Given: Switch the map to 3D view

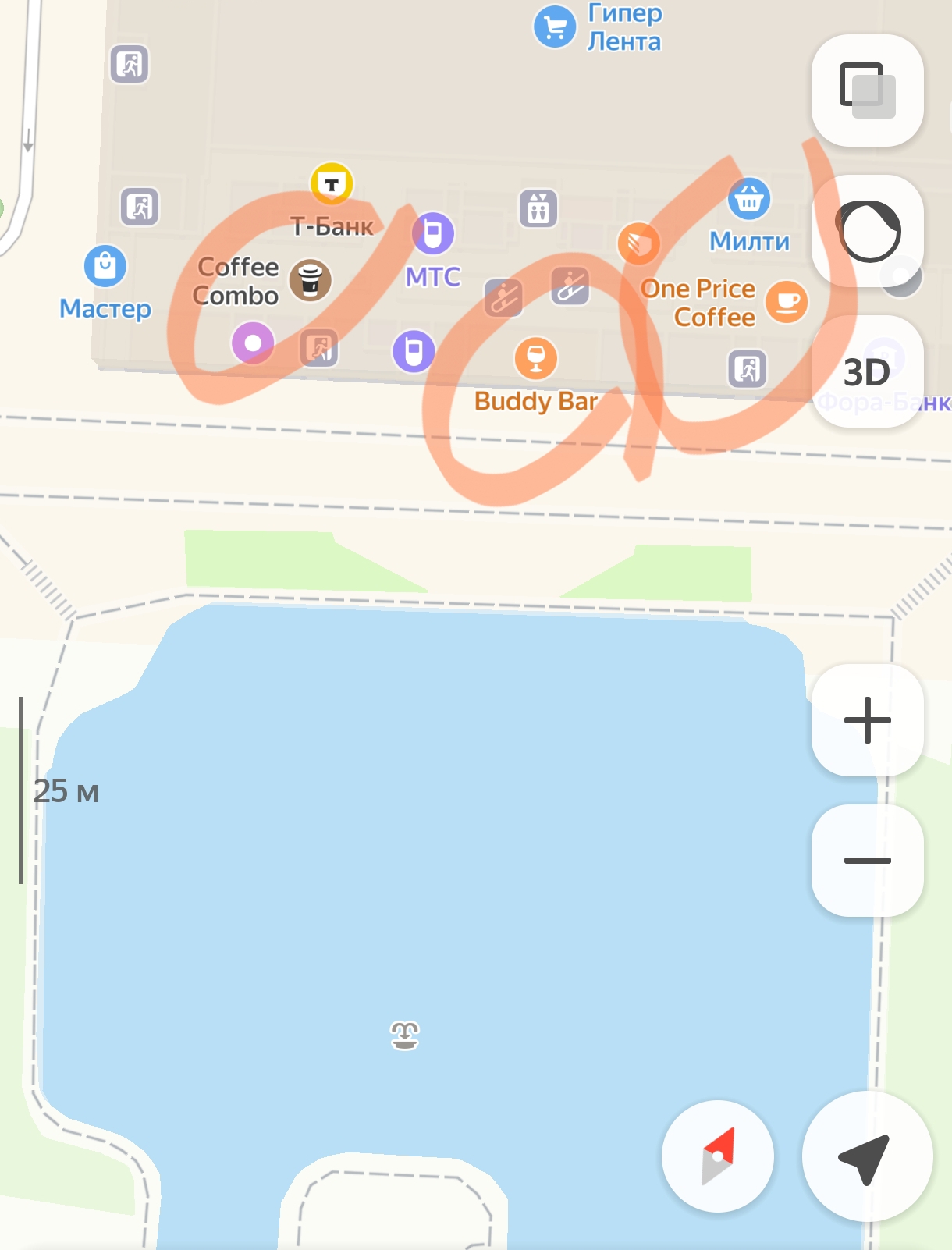Looking at the screenshot, I should pos(867,372).
